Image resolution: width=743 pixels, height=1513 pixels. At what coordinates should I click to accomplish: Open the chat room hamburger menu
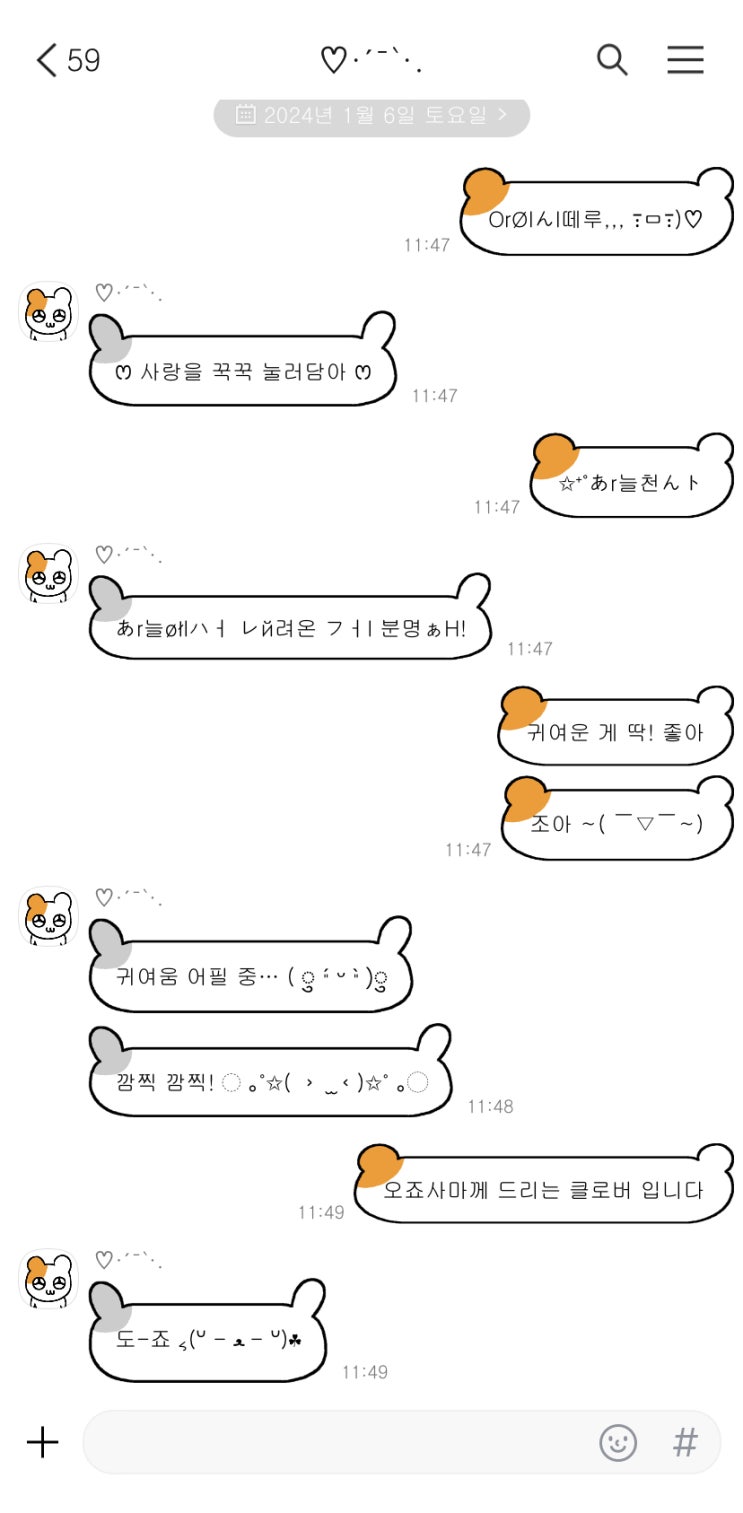(x=686, y=60)
